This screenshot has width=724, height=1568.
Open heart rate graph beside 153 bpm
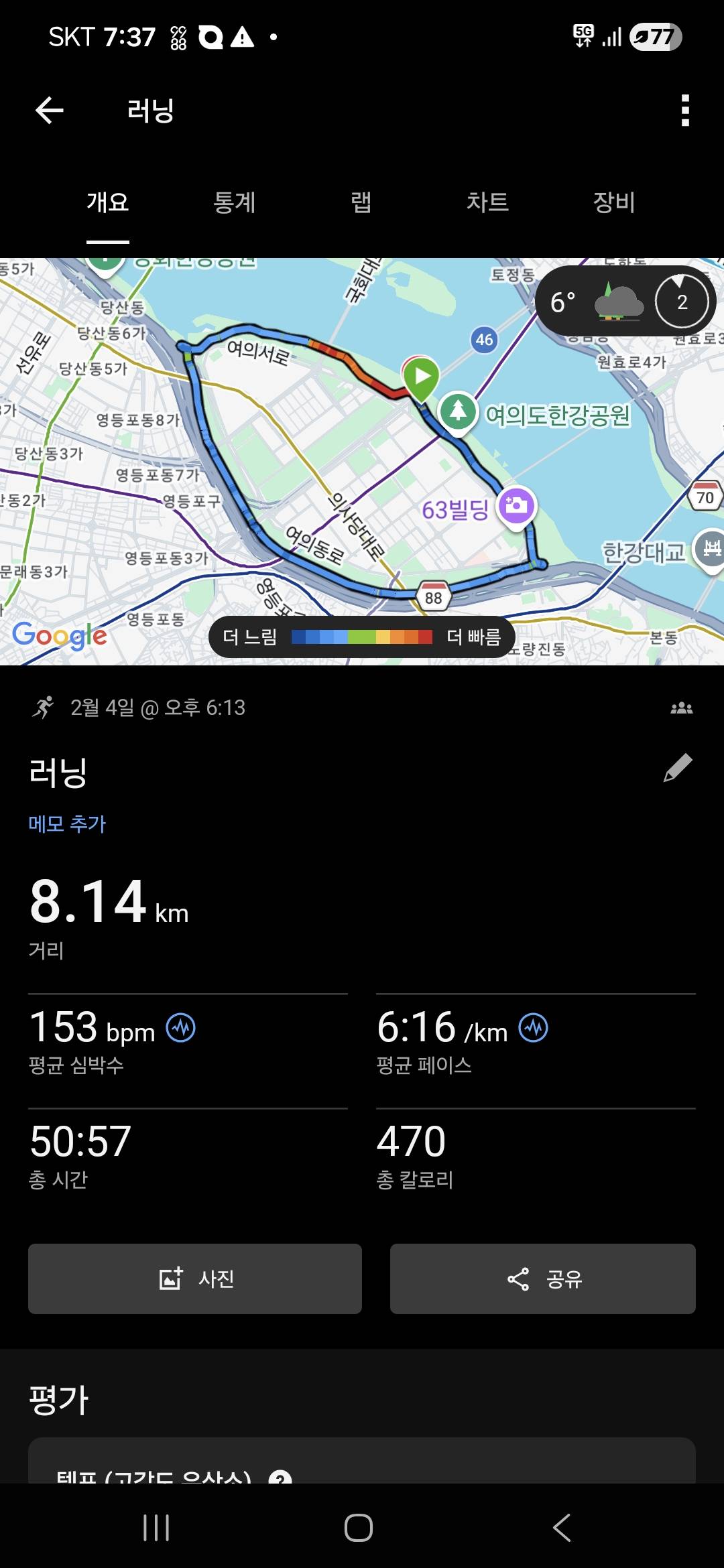click(182, 1026)
